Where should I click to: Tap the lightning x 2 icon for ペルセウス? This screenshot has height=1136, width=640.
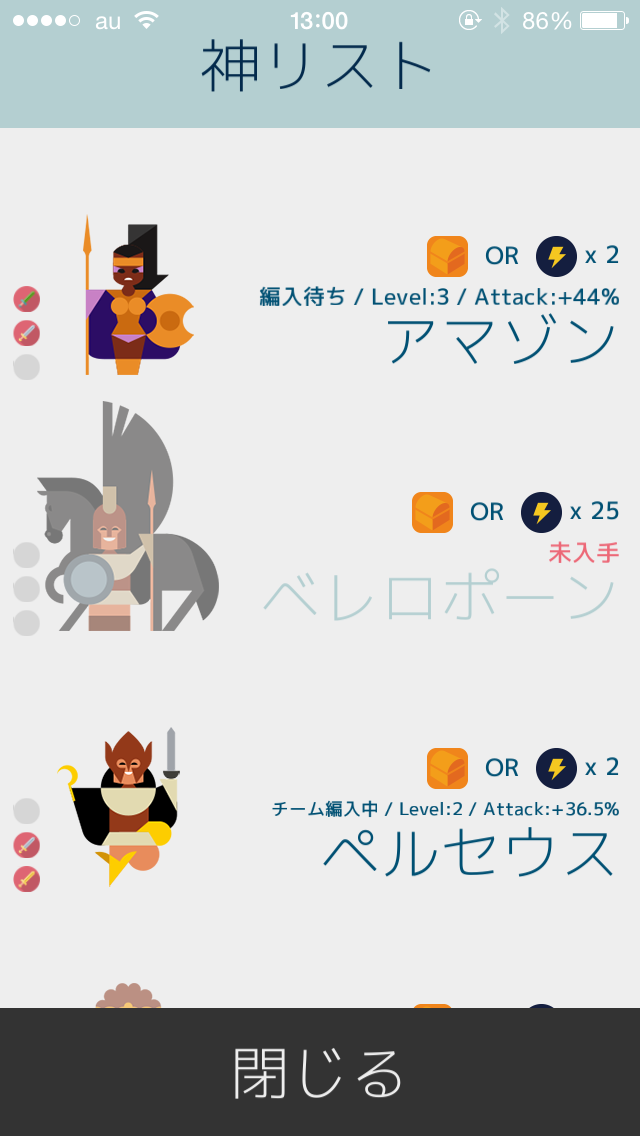pos(556,768)
